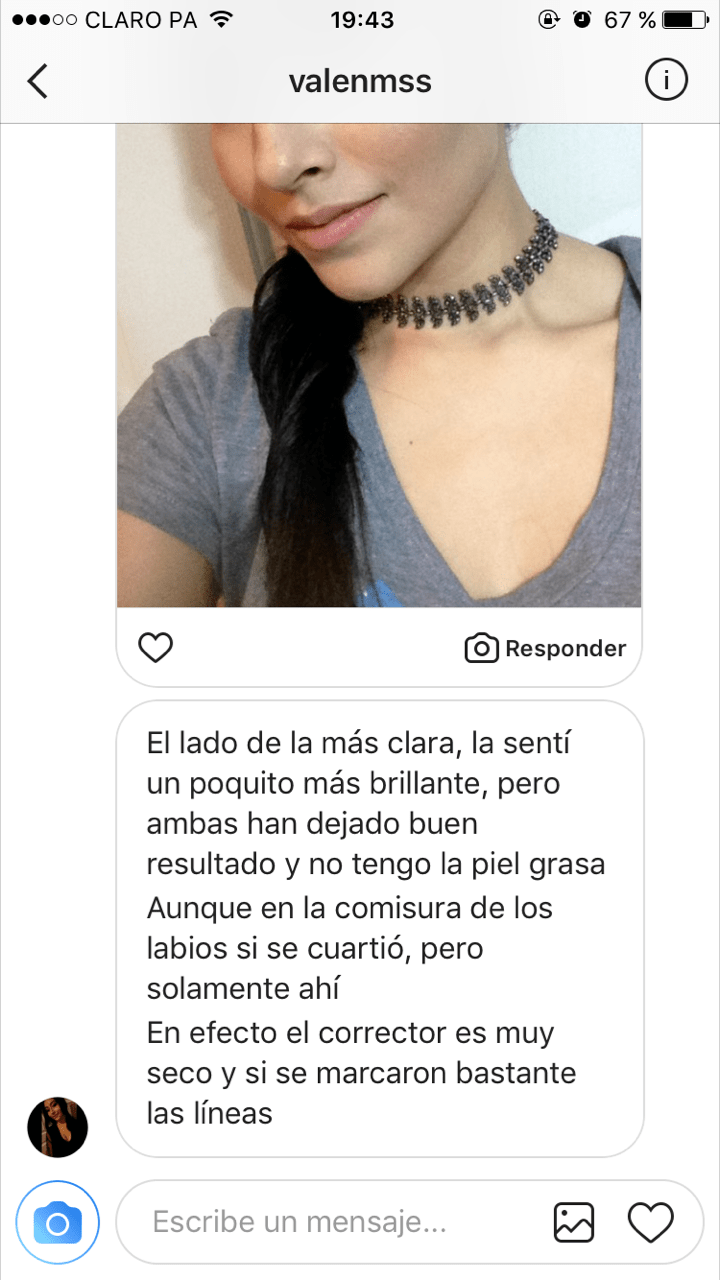Open valenmss profile from the header
Screen dimensions: 720x1280
(360, 81)
